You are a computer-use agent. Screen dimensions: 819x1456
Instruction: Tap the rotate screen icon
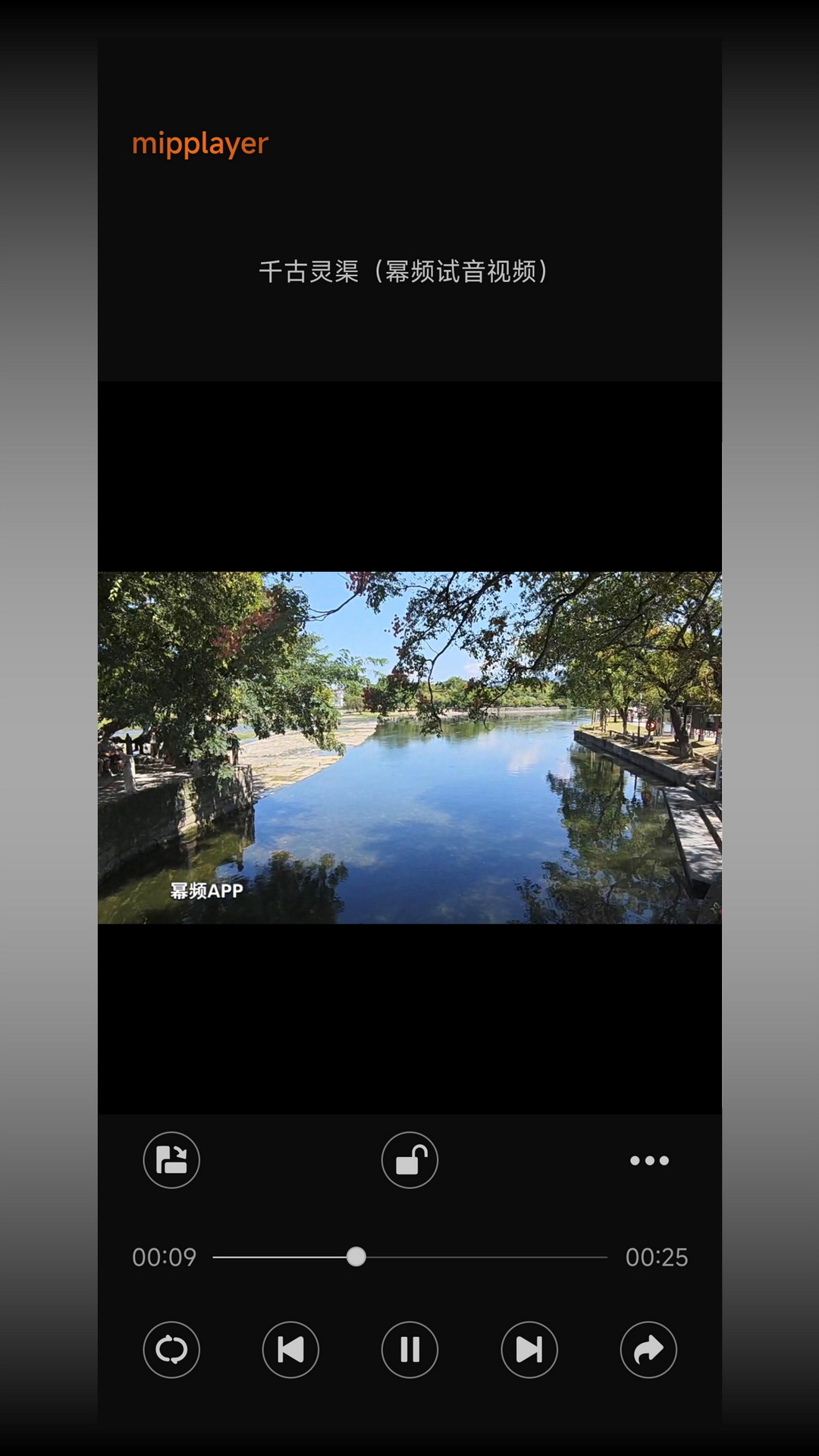pos(171,1160)
